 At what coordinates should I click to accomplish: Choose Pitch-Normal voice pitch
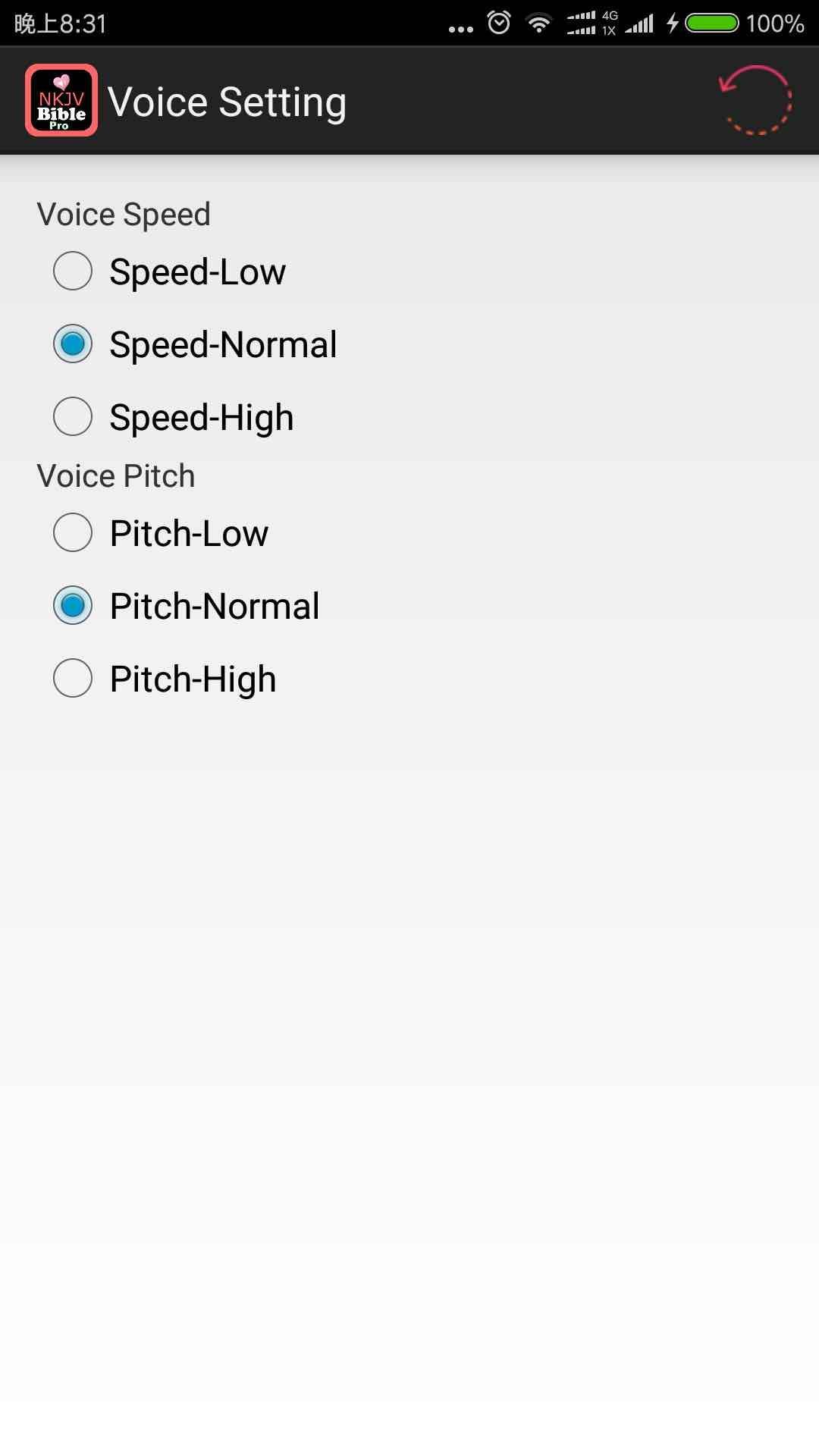[186, 606]
